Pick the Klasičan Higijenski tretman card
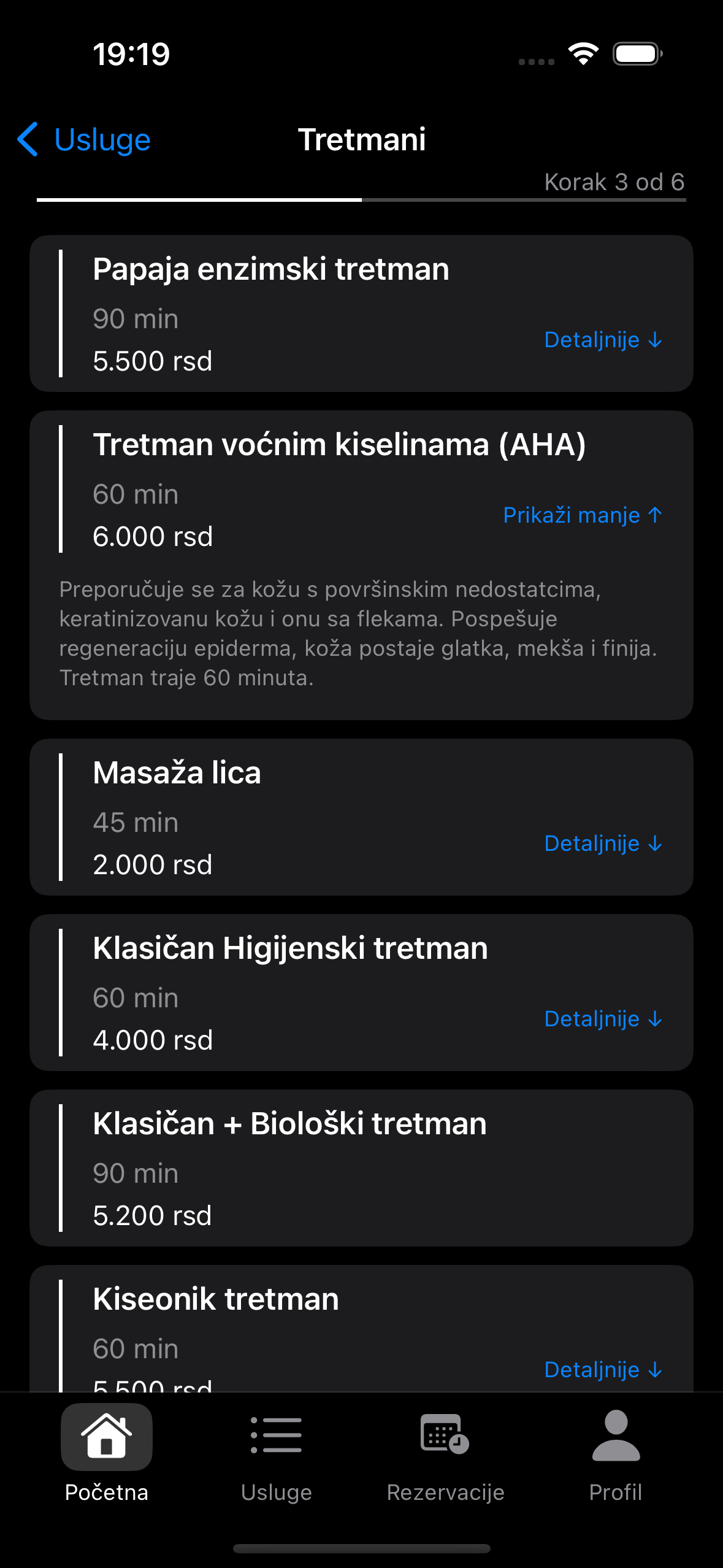723x1568 pixels. [x=361, y=993]
